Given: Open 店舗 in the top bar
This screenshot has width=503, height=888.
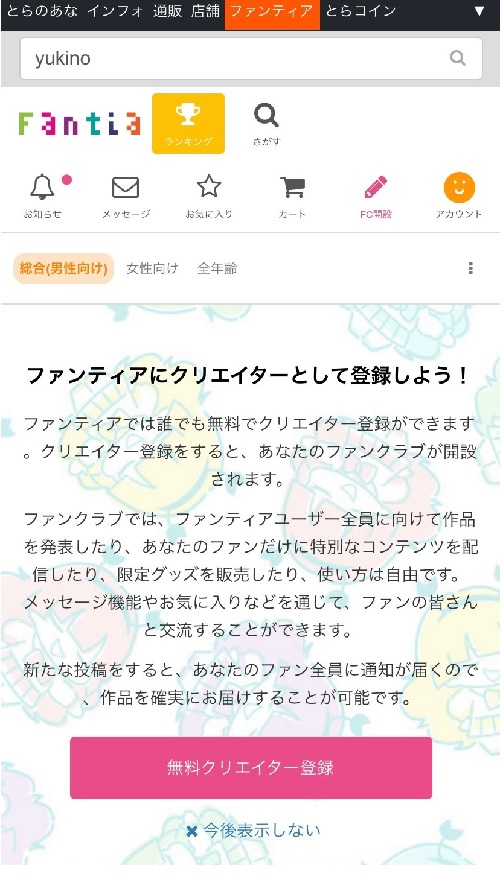Looking at the screenshot, I should (x=205, y=11).
